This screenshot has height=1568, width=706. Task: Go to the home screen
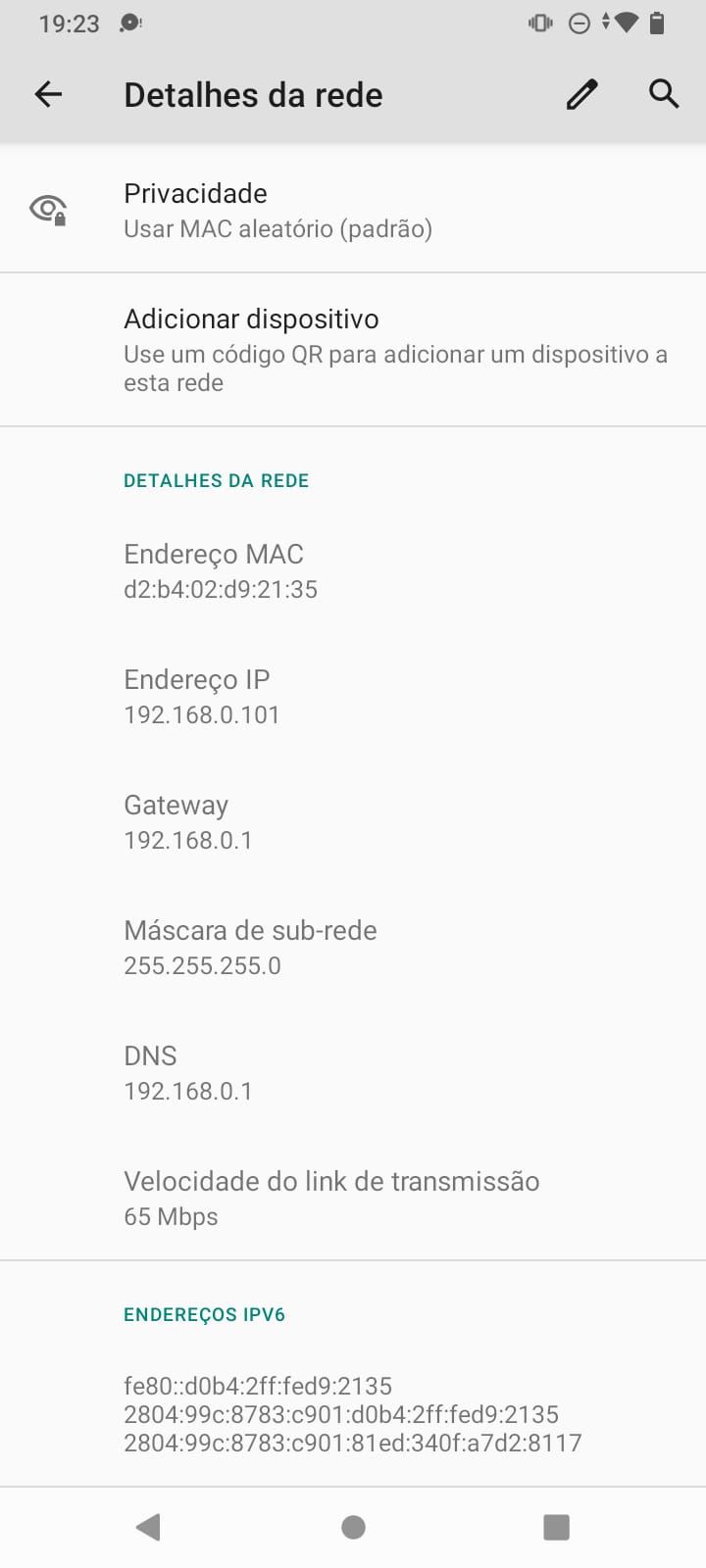pyautogui.click(x=353, y=1526)
